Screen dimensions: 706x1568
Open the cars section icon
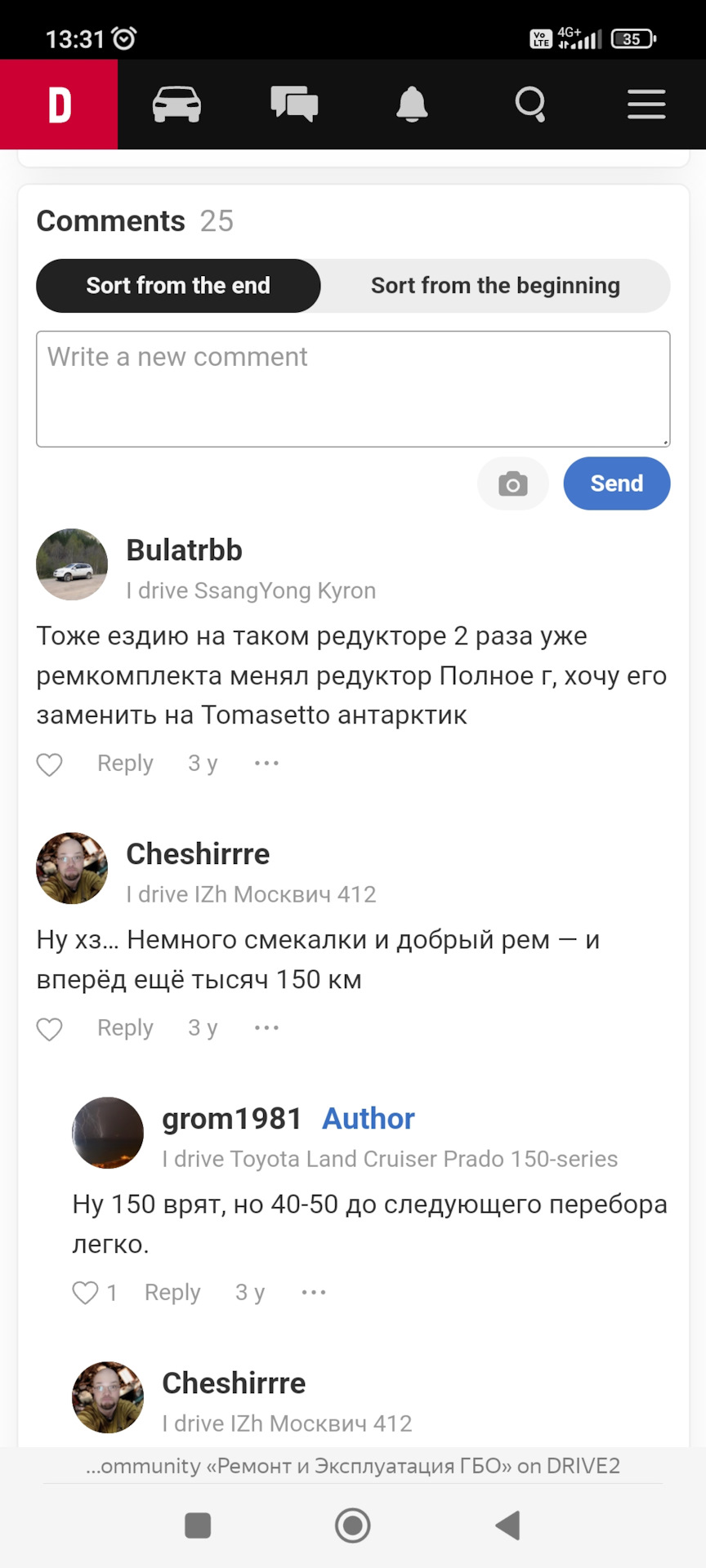point(176,105)
